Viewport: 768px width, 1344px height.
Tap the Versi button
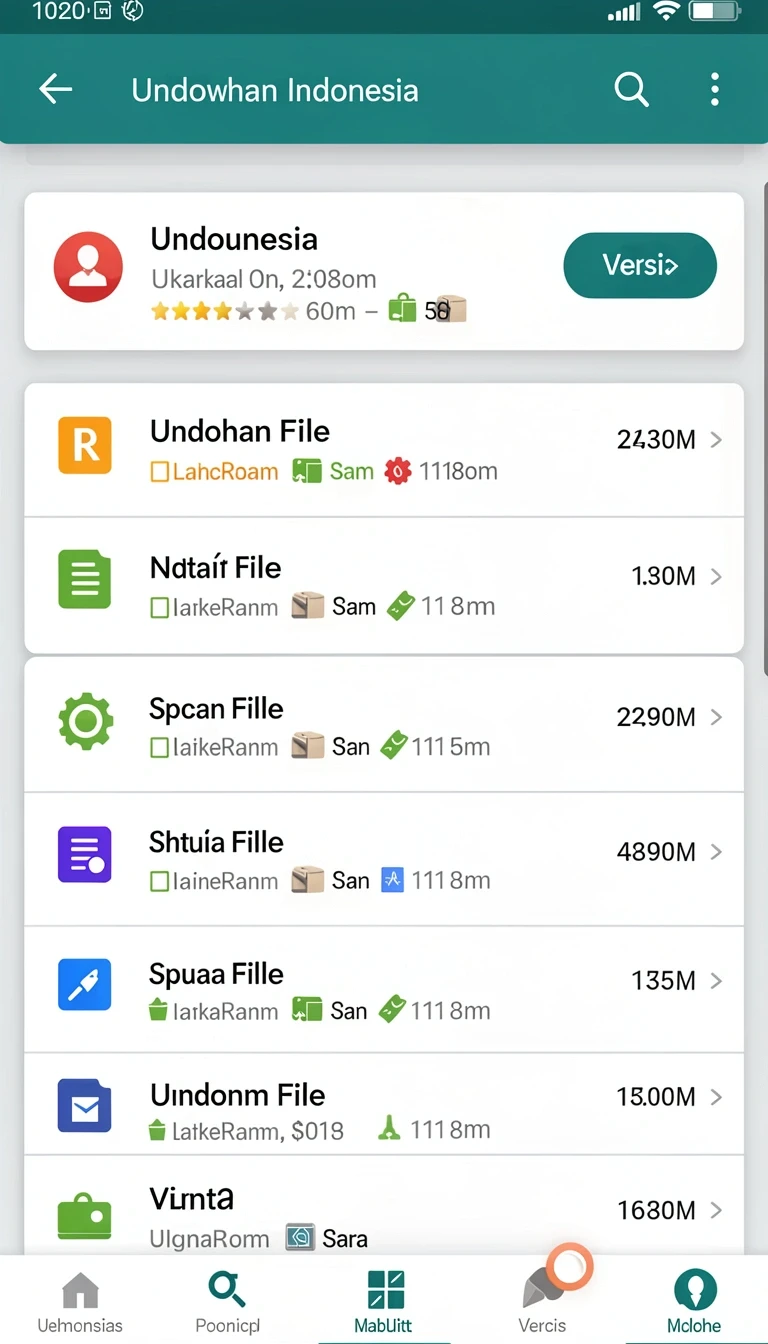tap(640, 265)
